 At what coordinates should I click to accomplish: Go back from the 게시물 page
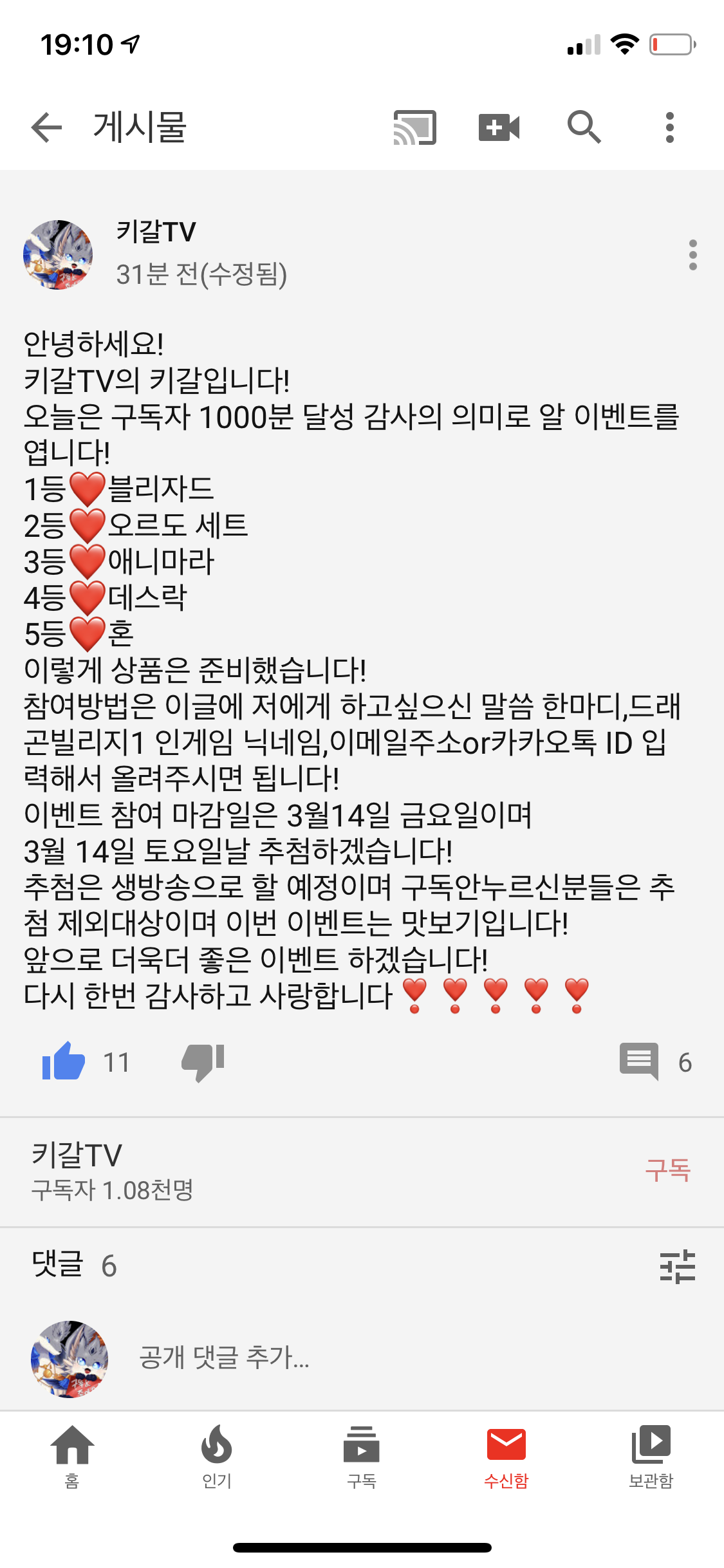(46, 127)
